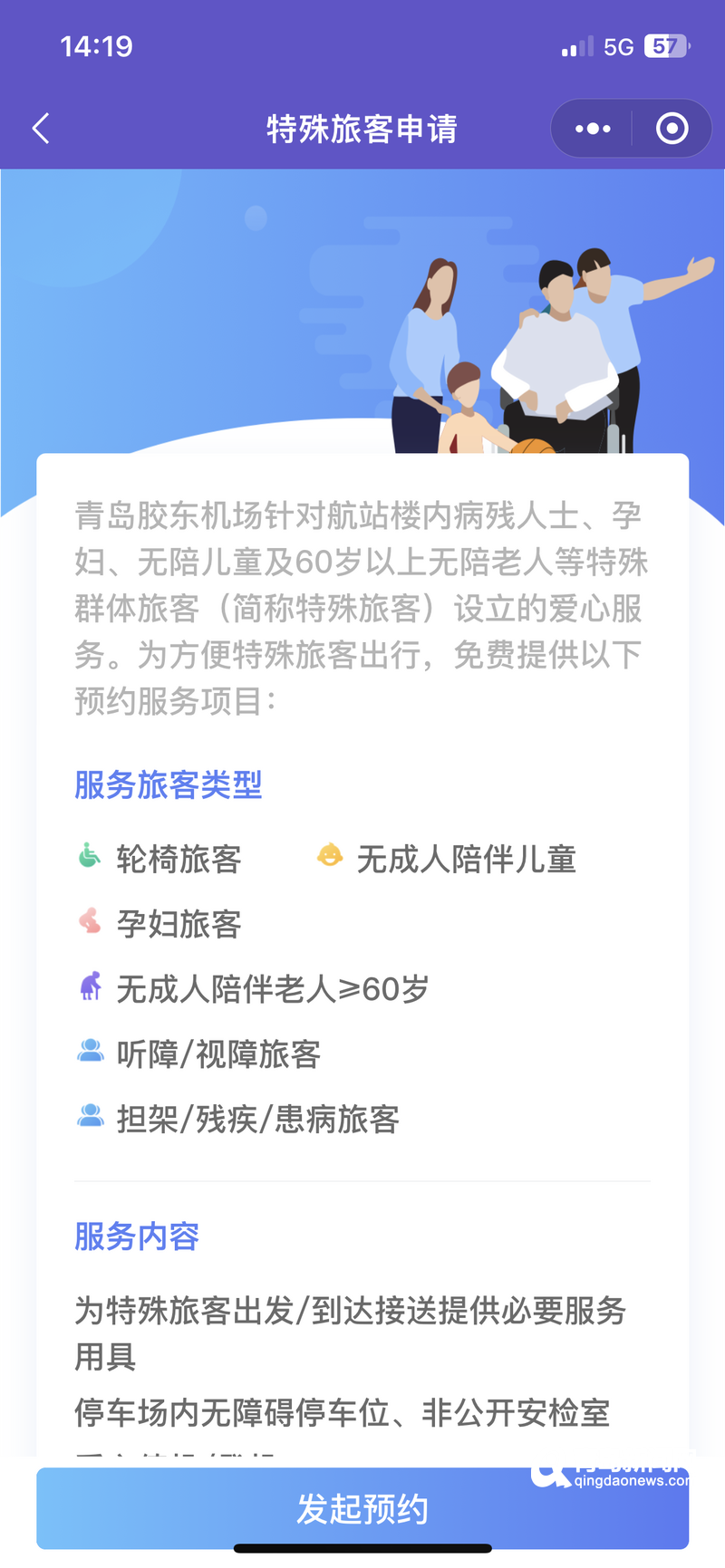Tap the 发起预约 button
Image resolution: width=725 pixels, height=1568 pixels.
pos(362,1508)
